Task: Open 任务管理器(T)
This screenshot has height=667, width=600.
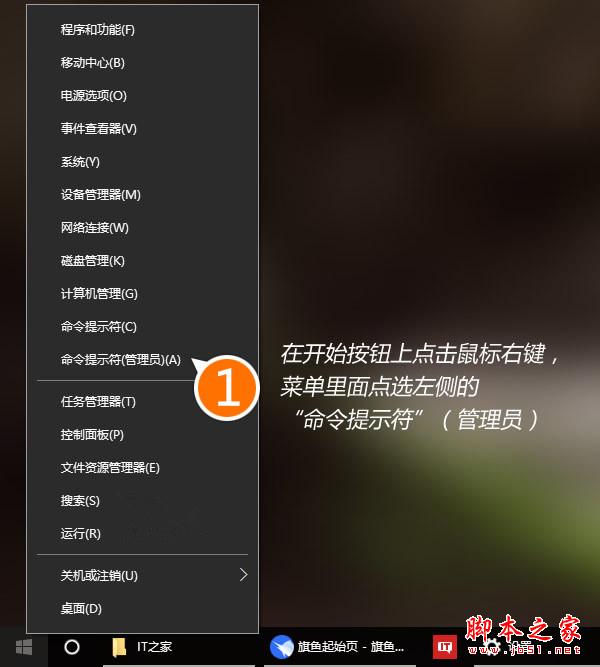Action: pyautogui.click(x=98, y=402)
